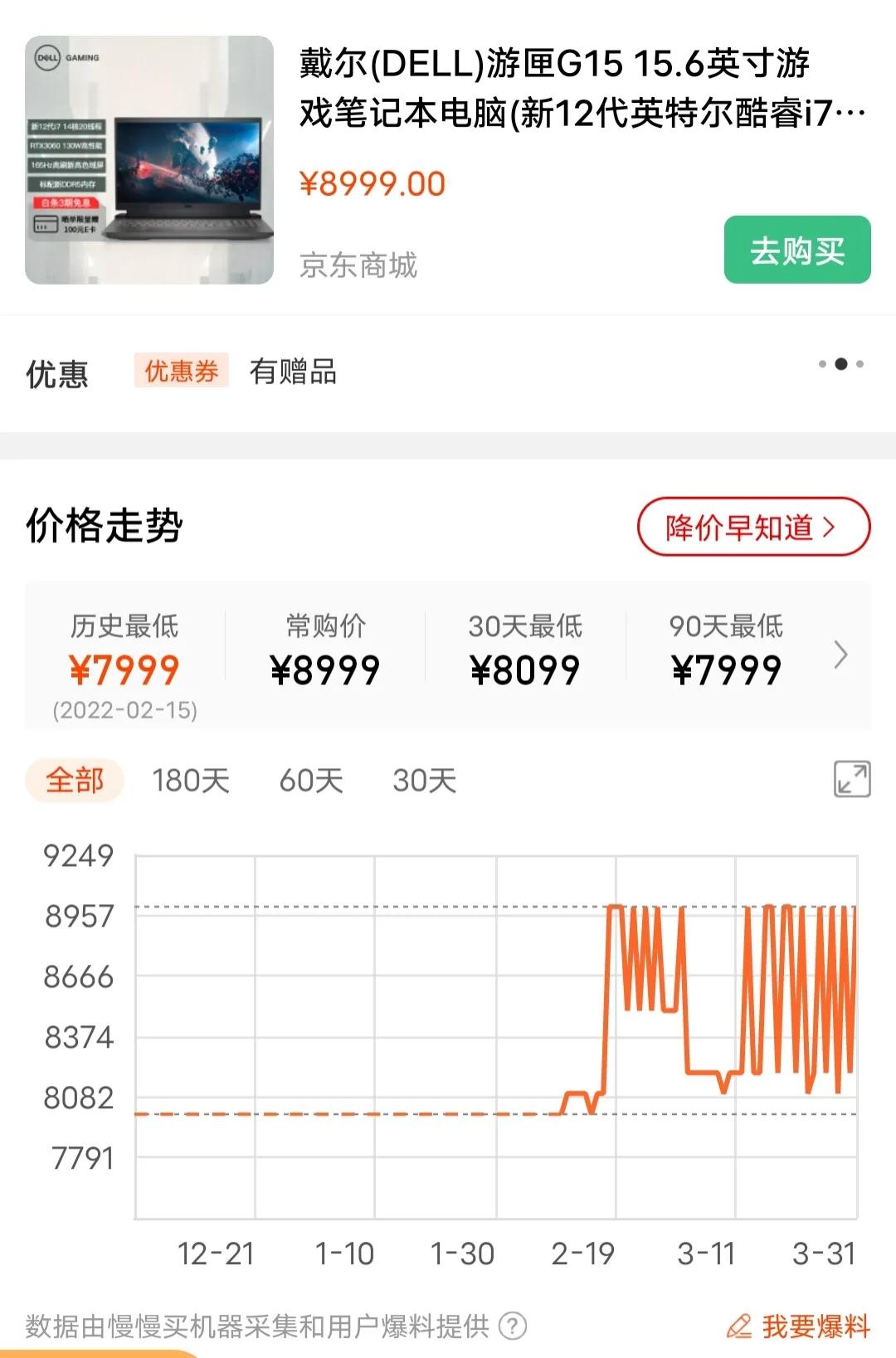Tap the fullscreen icon to enlarge the price chart
Viewport: 896px width, 1358px height.
(x=850, y=781)
